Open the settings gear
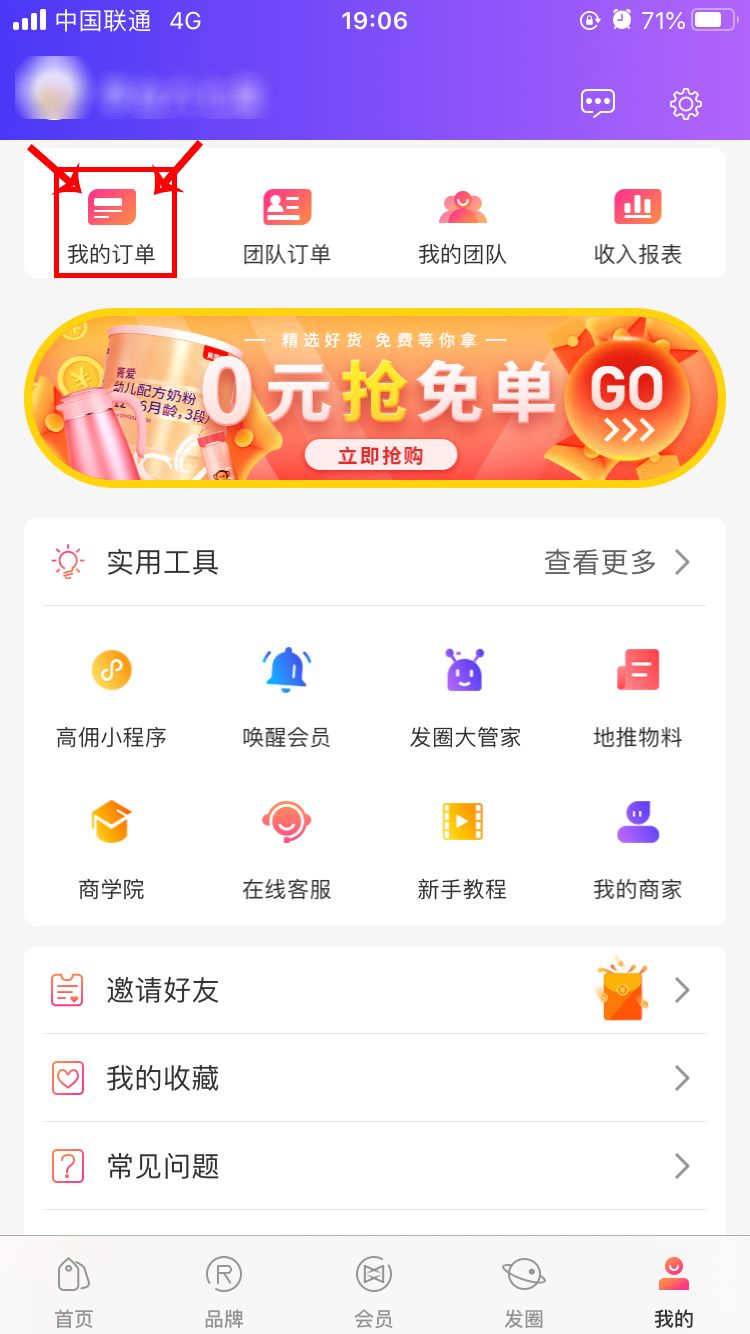 [x=685, y=102]
